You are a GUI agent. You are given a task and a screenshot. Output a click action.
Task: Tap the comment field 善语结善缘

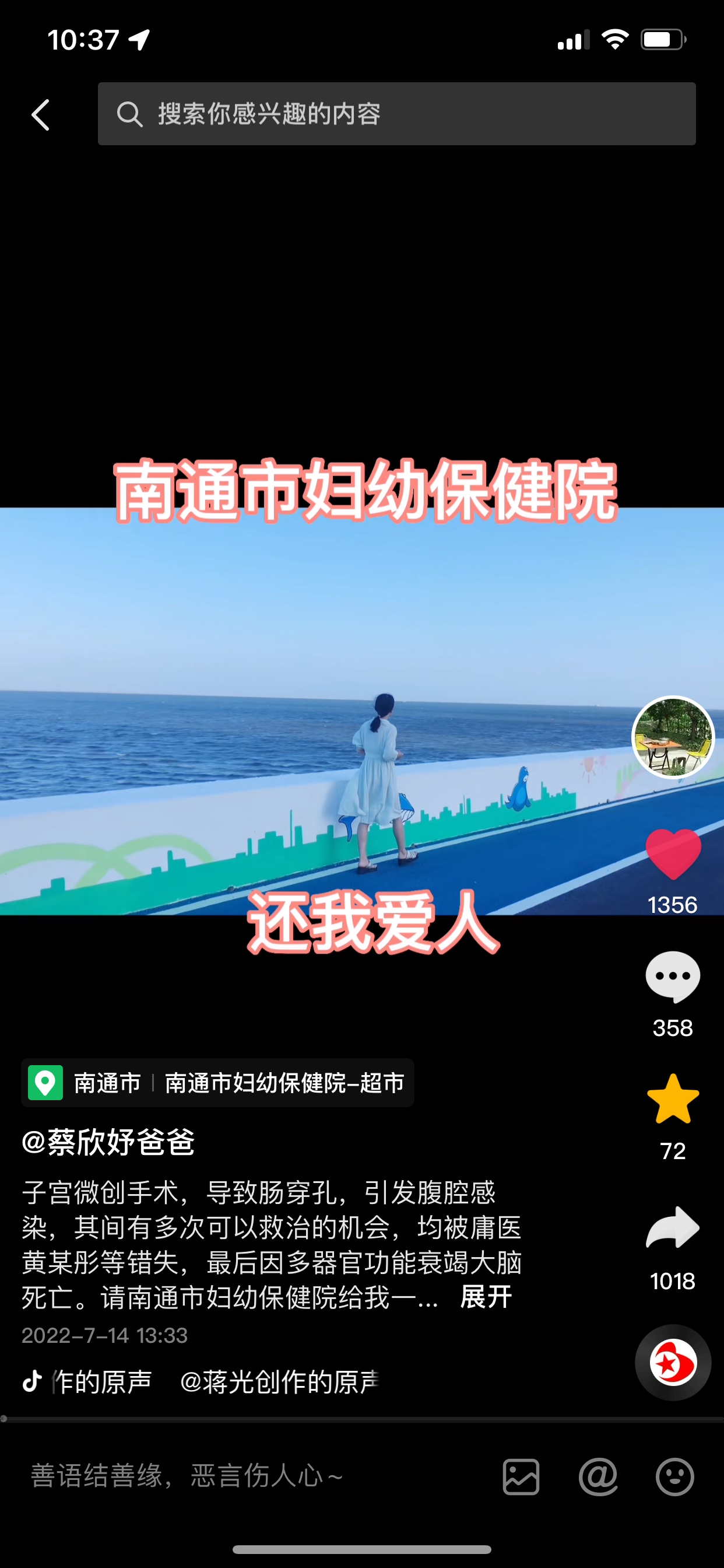[x=243, y=1476]
